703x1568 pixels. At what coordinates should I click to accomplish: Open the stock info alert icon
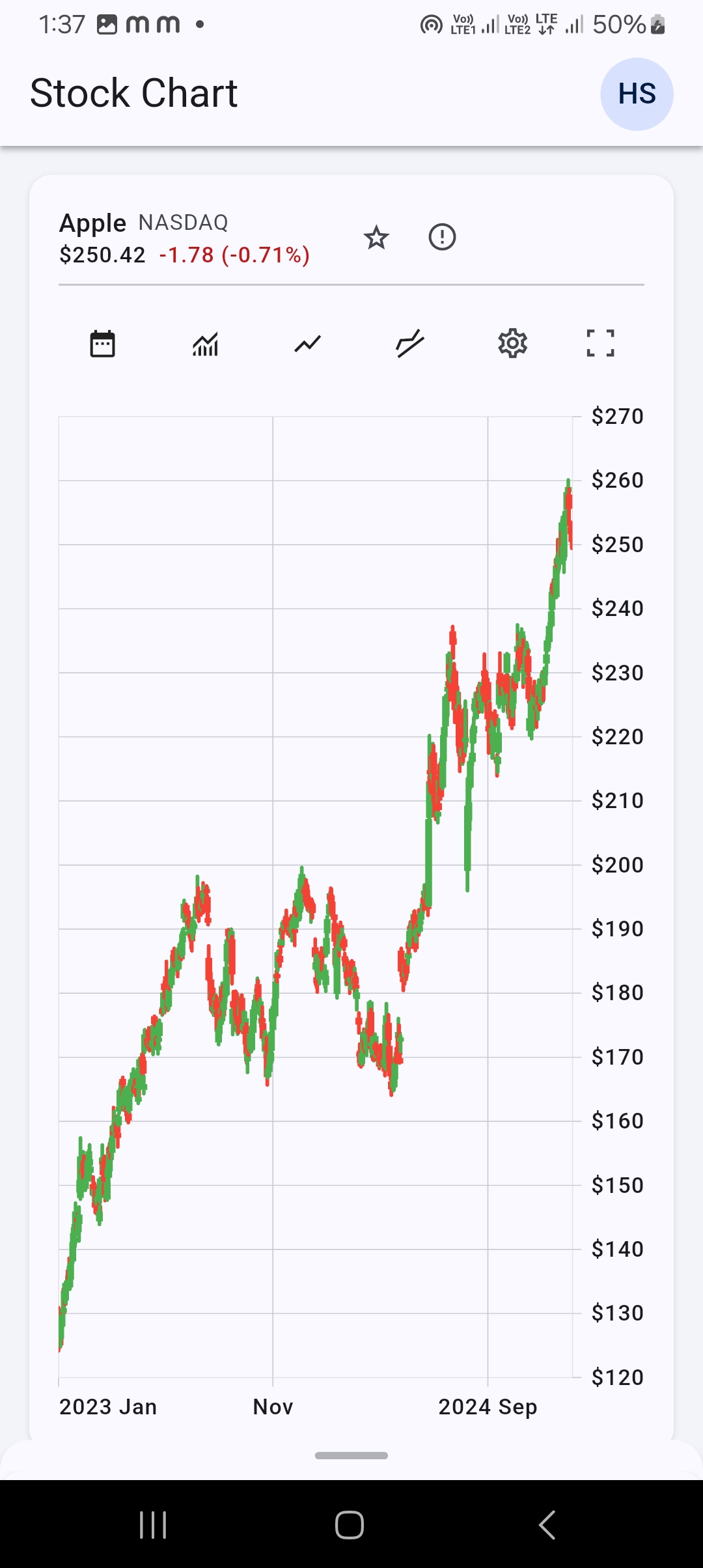tap(442, 237)
